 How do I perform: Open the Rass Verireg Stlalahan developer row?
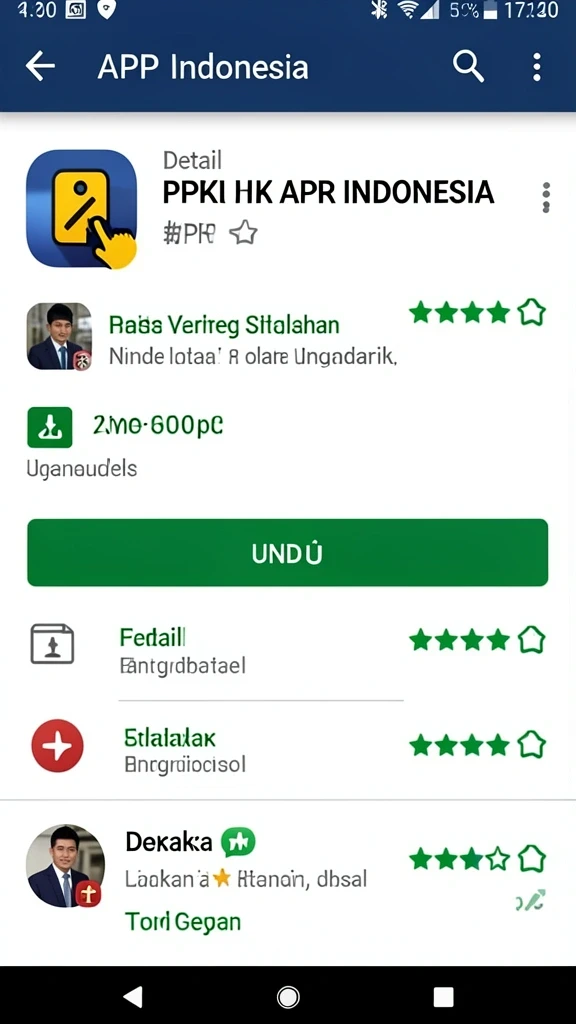287,337
